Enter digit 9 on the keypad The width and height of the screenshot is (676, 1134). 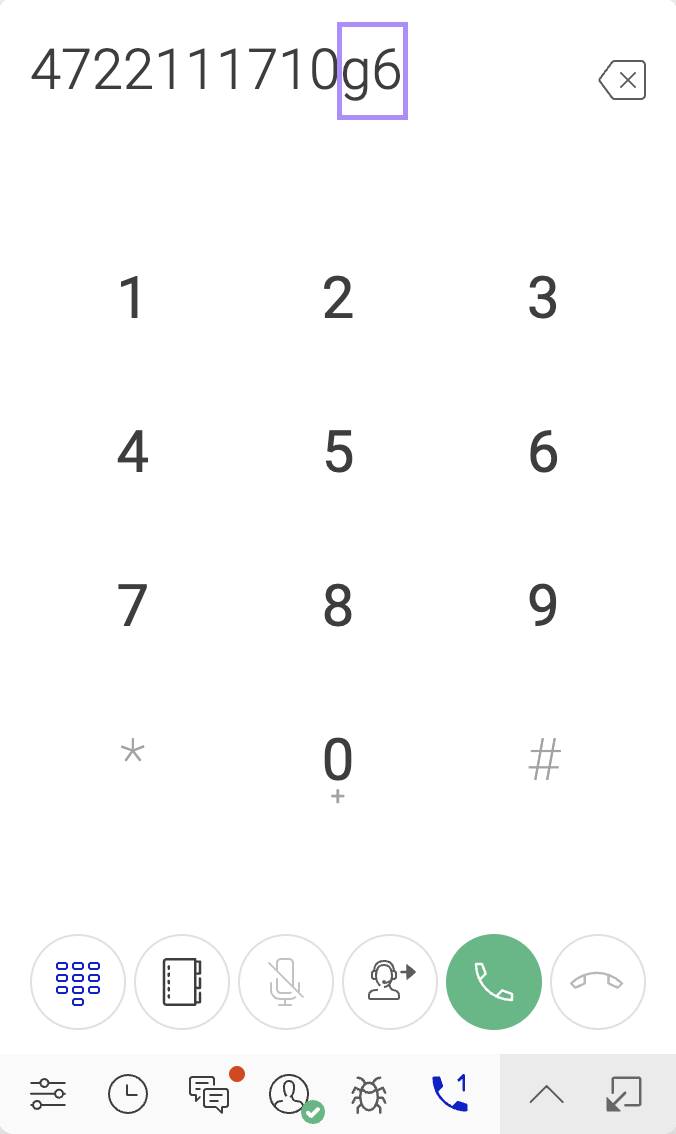tap(542, 606)
